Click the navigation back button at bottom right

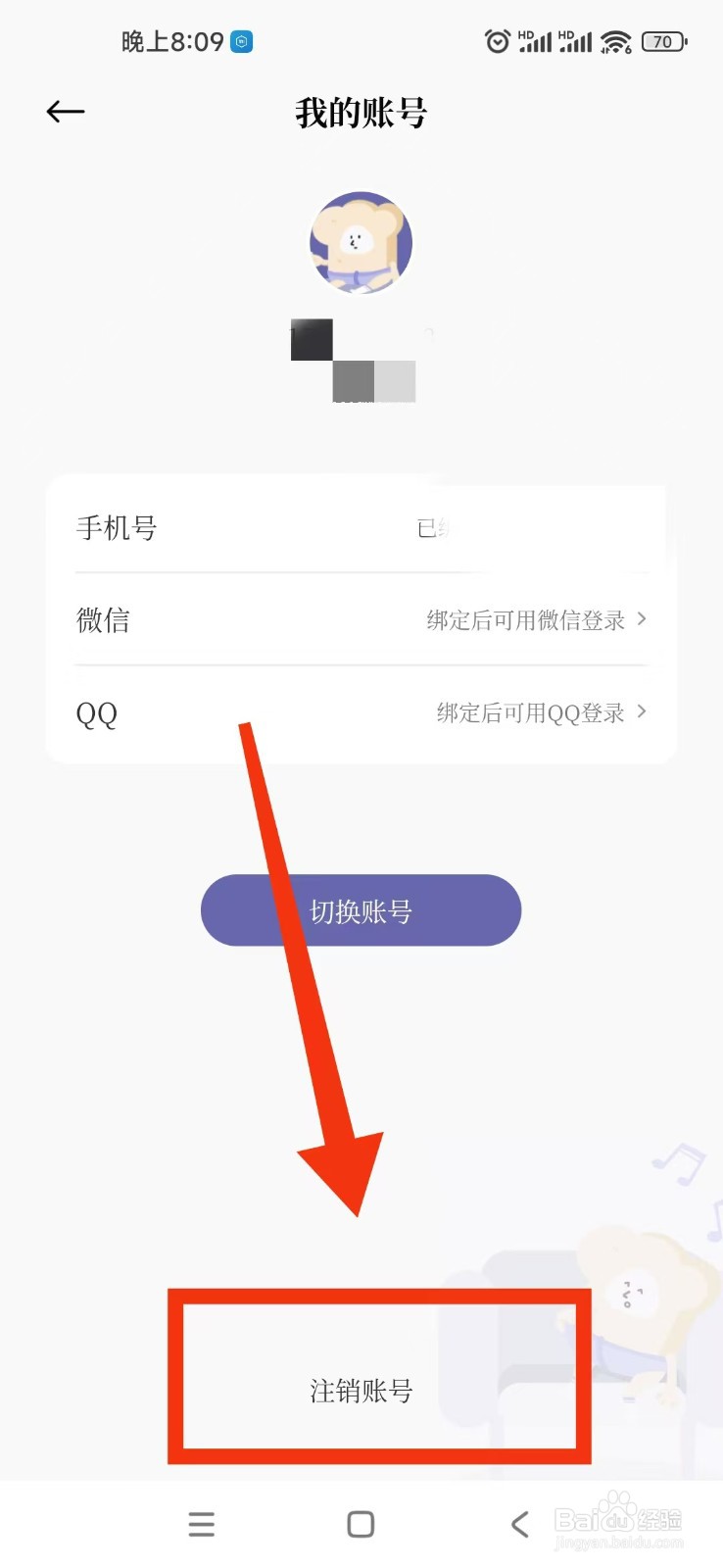[519, 1523]
